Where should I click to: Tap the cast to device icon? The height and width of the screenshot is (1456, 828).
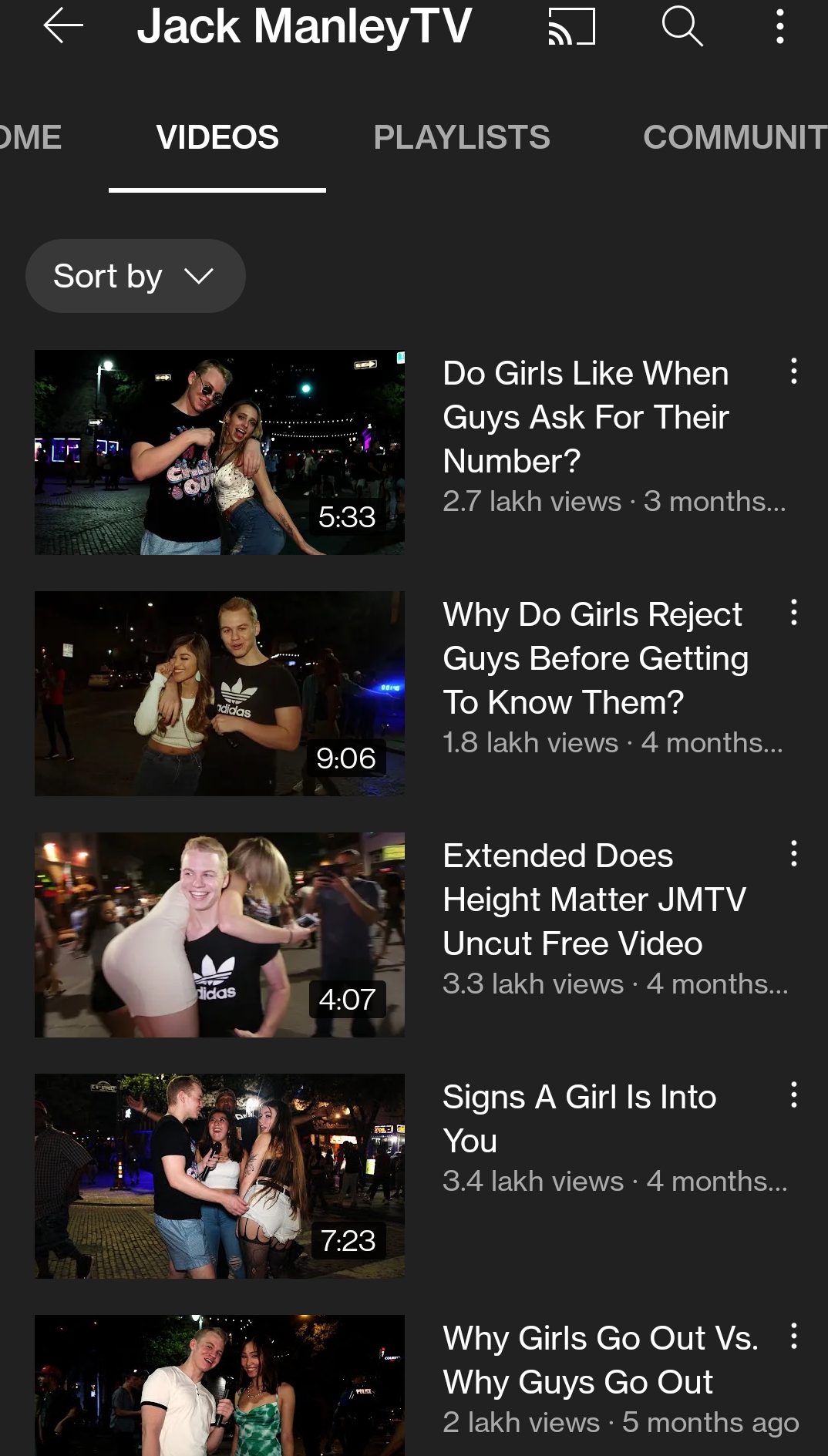571,26
